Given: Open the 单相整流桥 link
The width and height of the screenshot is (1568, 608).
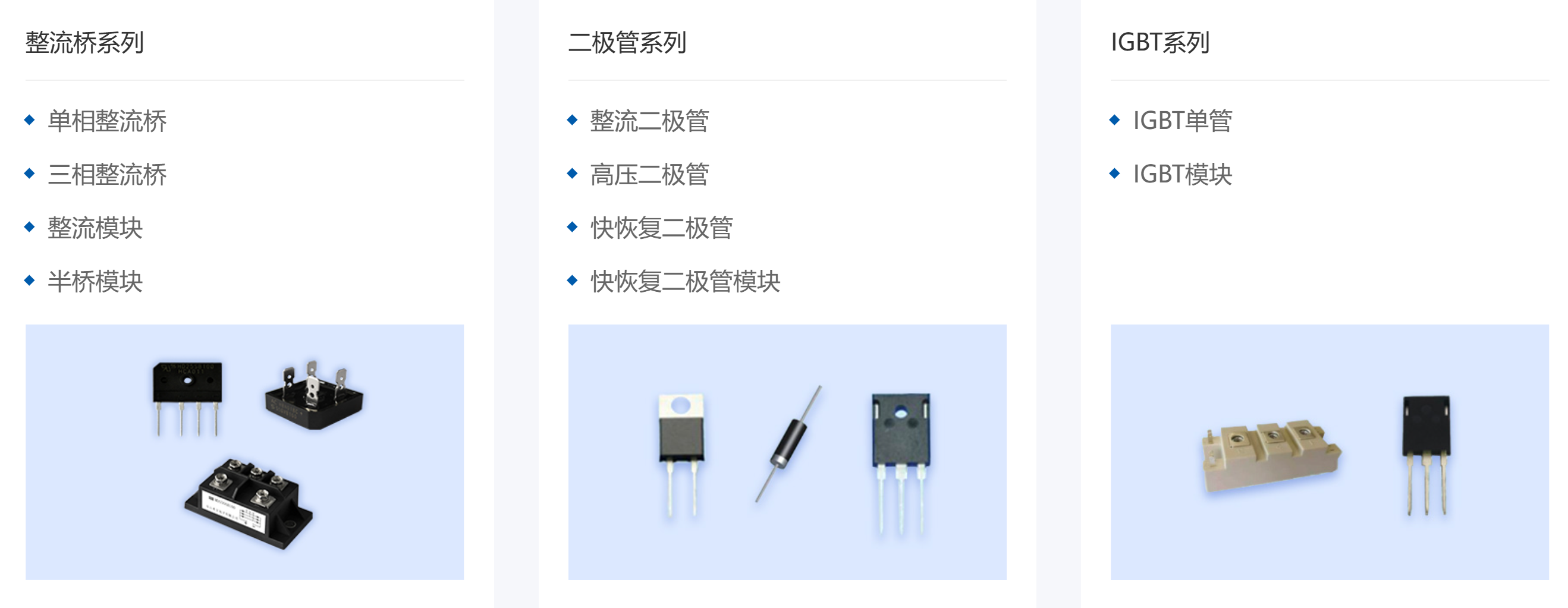Looking at the screenshot, I should [x=106, y=121].
